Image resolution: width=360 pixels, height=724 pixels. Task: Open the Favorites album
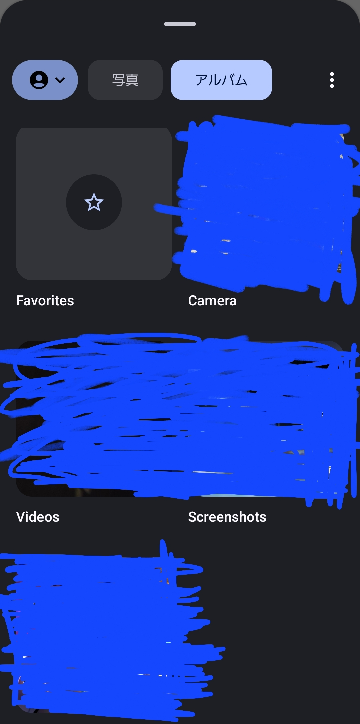pos(94,204)
